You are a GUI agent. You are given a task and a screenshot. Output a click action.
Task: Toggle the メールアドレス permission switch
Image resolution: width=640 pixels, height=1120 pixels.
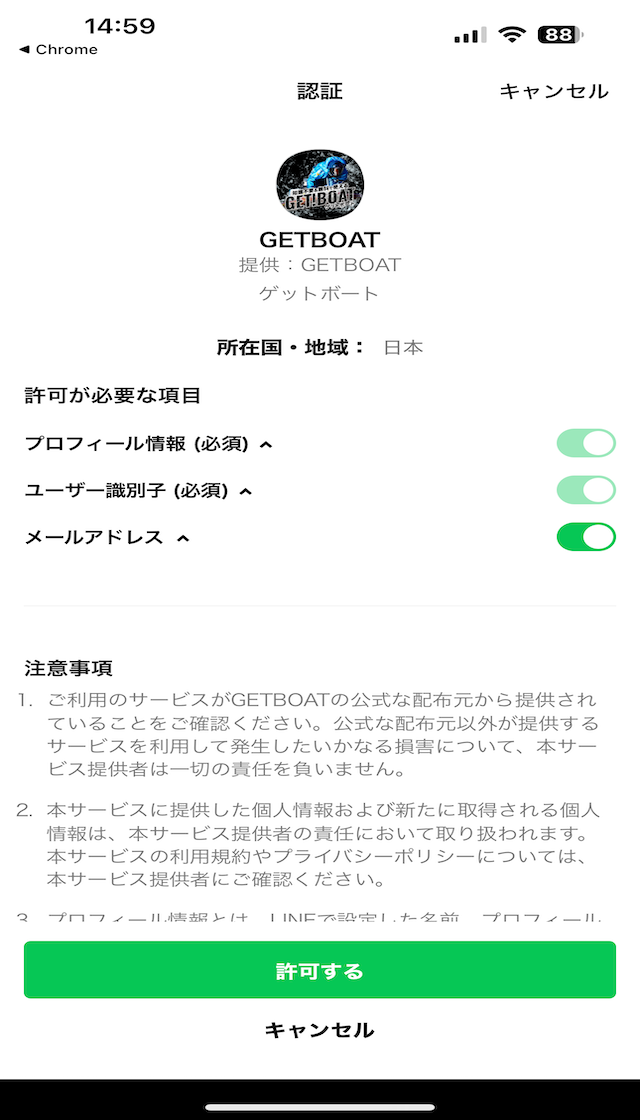[586, 537]
